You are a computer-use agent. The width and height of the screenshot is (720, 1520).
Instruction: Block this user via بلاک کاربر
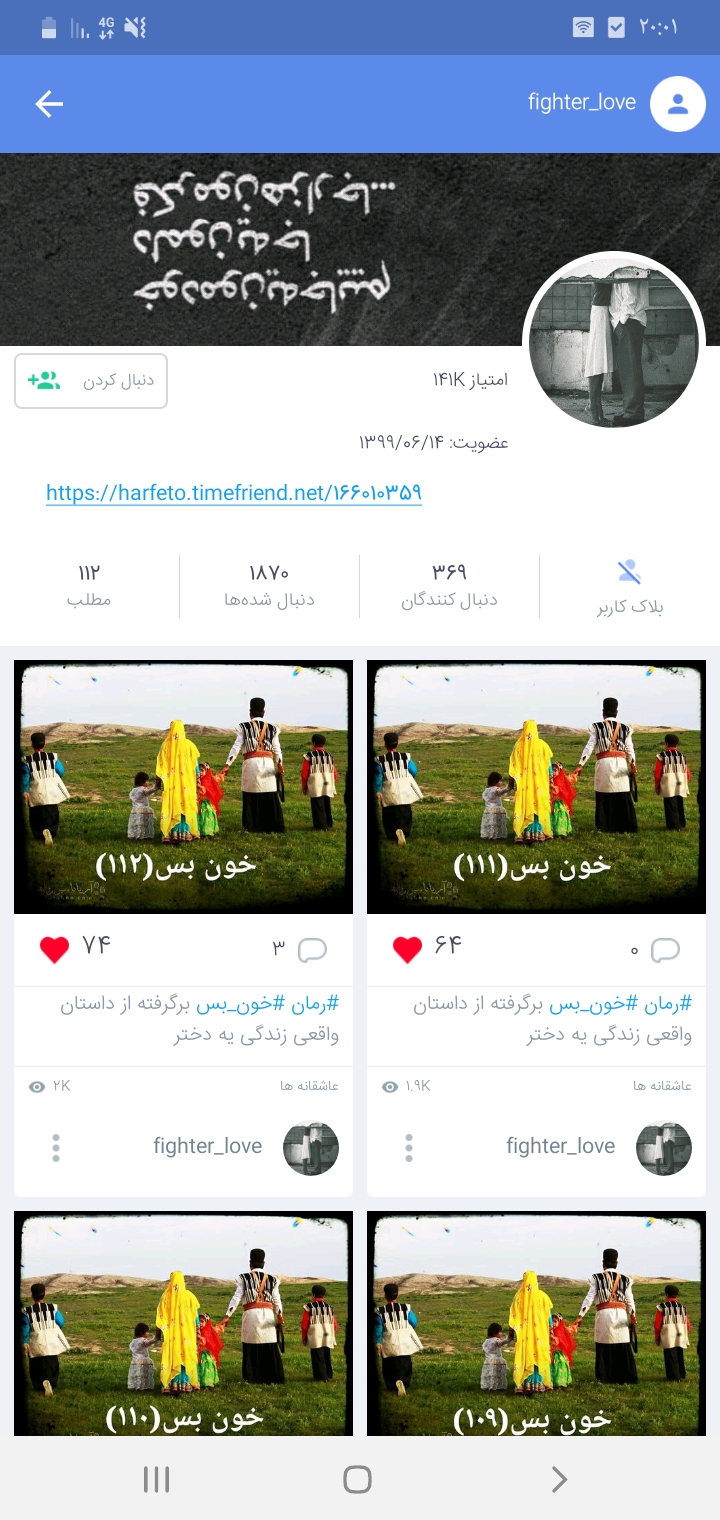click(x=629, y=587)
